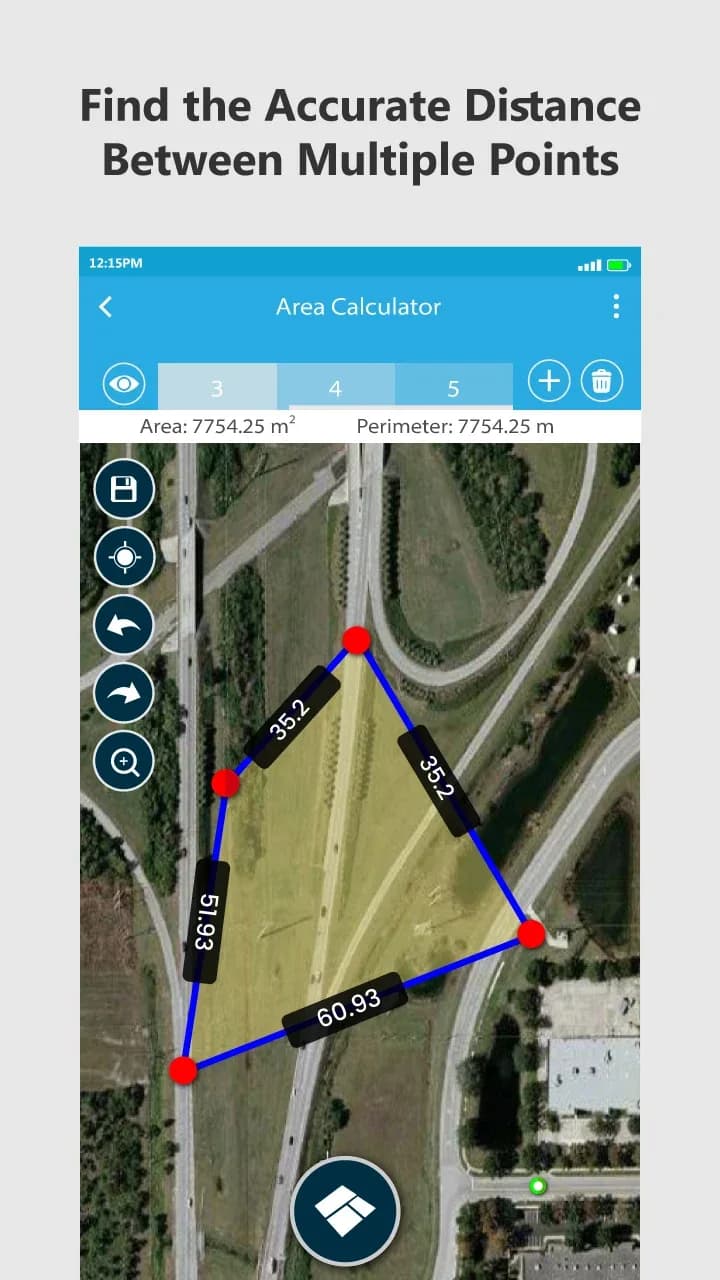Go back using the chevron arrow
The height and width of the screenshot is (1280, 720).
[105, 307]
